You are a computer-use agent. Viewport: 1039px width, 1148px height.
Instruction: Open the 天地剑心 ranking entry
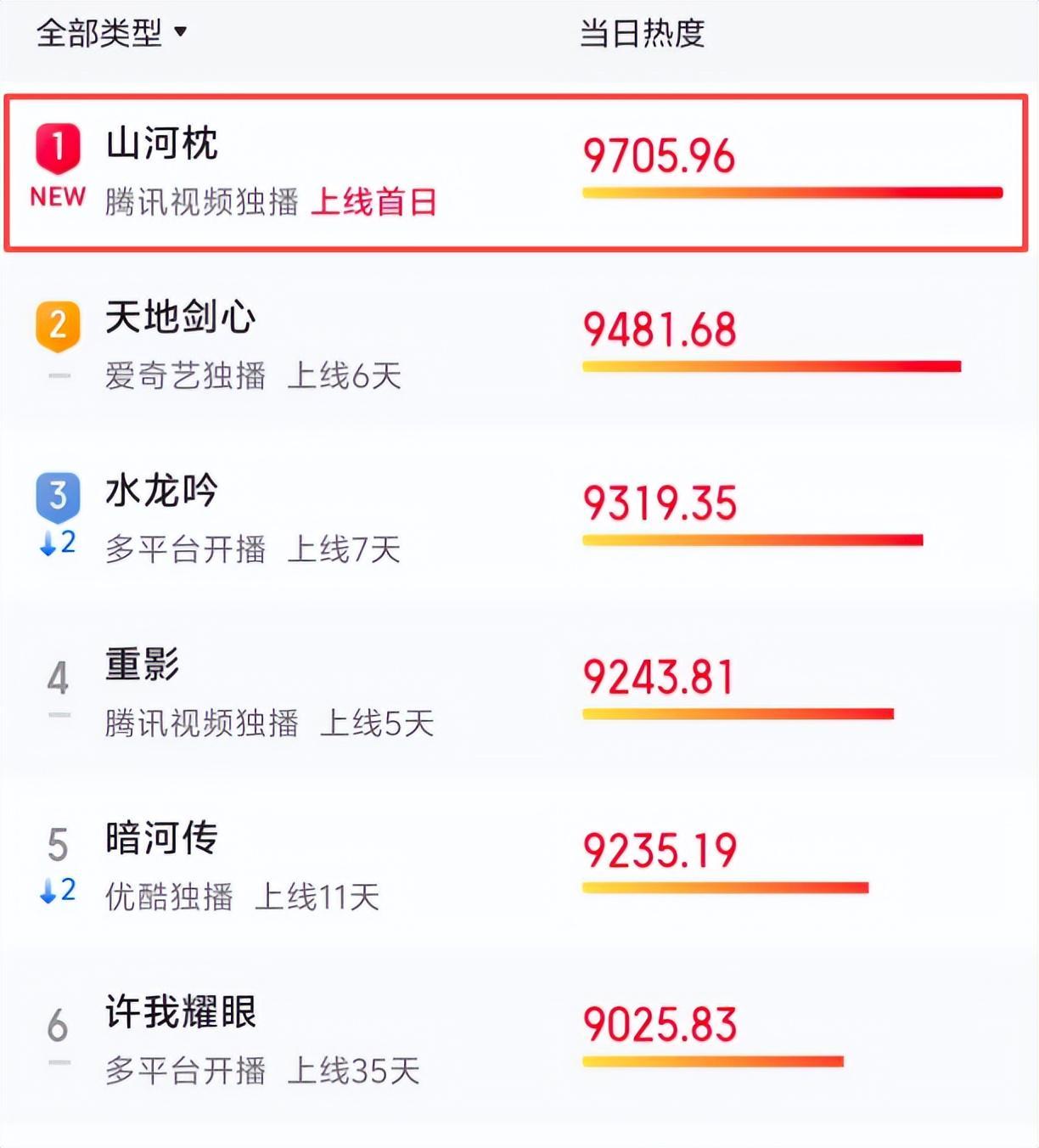(x=180, y=318)
